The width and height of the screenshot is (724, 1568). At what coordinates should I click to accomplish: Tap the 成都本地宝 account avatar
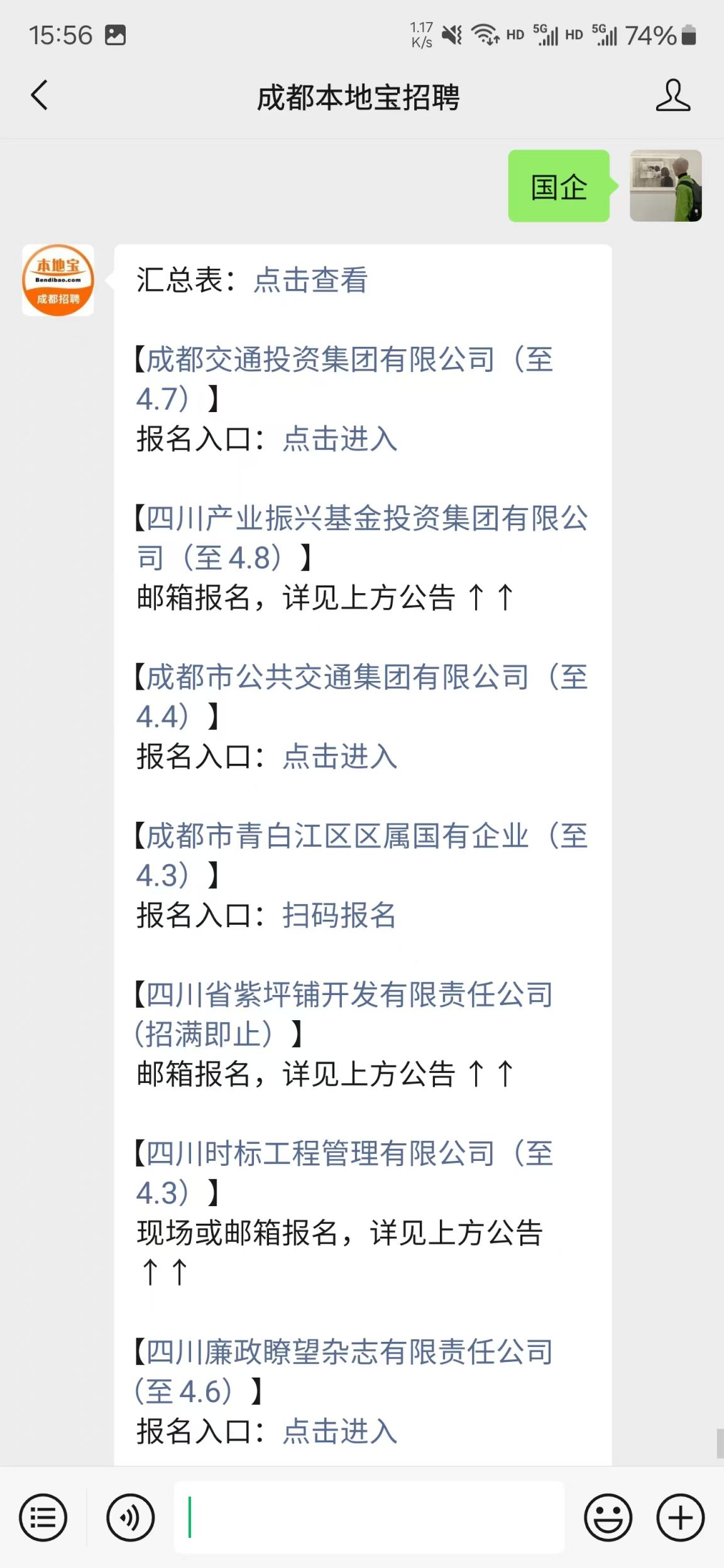[x=58, y=280]
